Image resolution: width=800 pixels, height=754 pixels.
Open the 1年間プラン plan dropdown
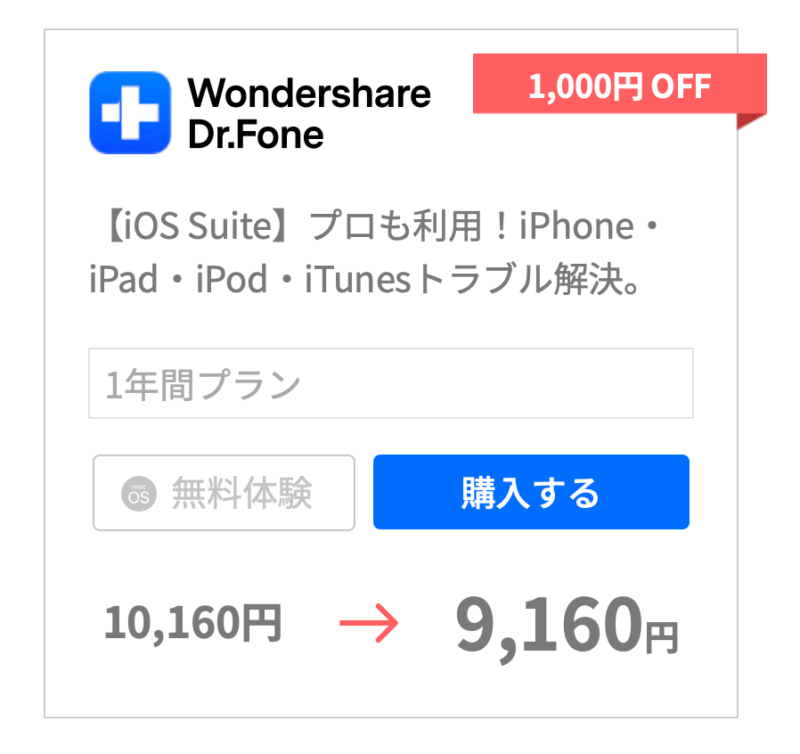click(391, 384)
